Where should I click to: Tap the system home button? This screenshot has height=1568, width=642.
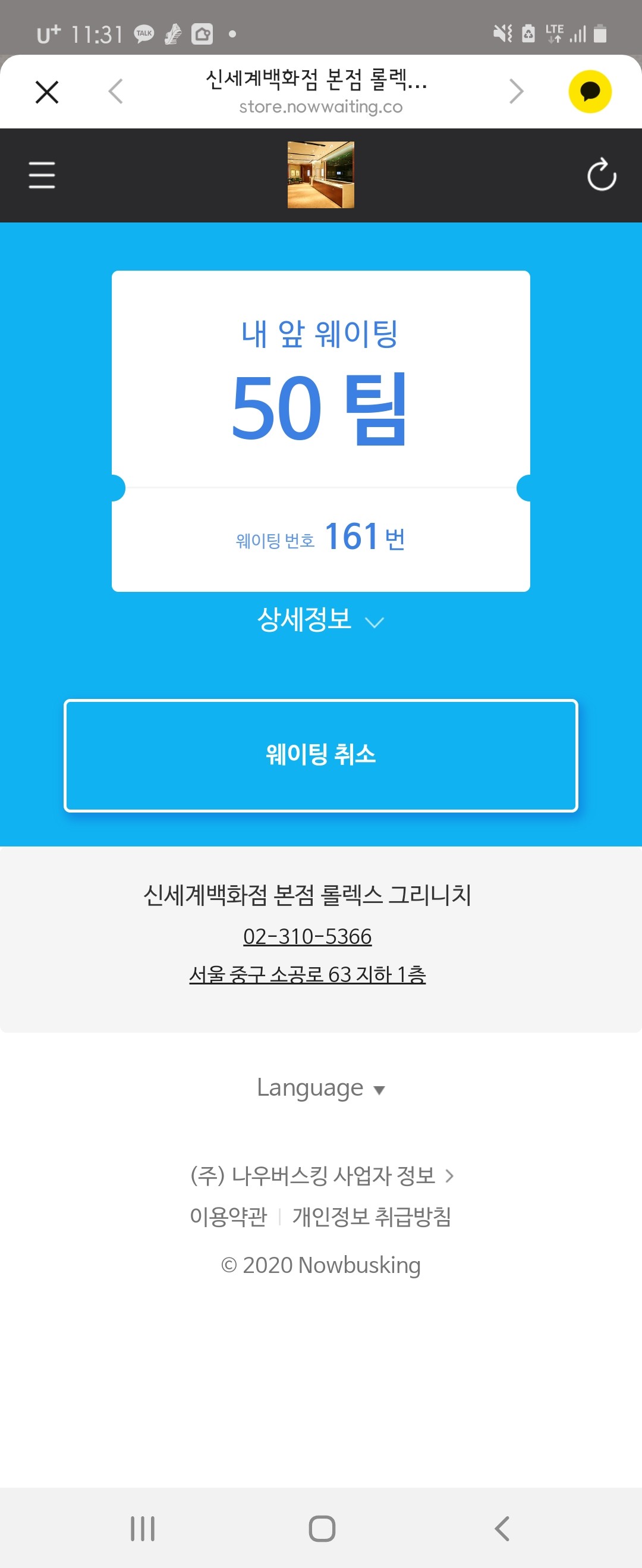pyautogui.click(x=322, y=1528)
